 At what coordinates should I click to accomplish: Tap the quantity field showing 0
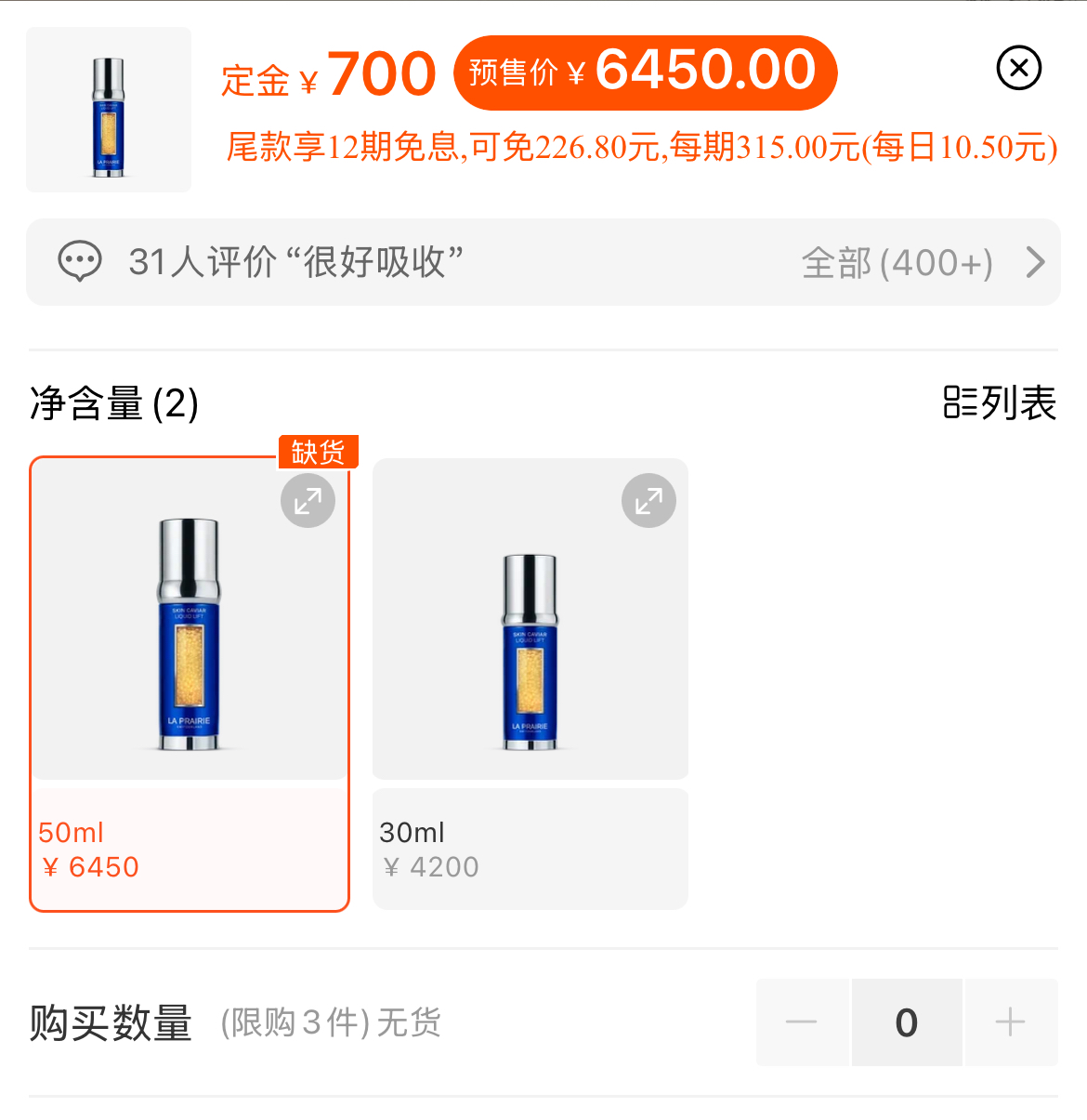click(907, 1022)
